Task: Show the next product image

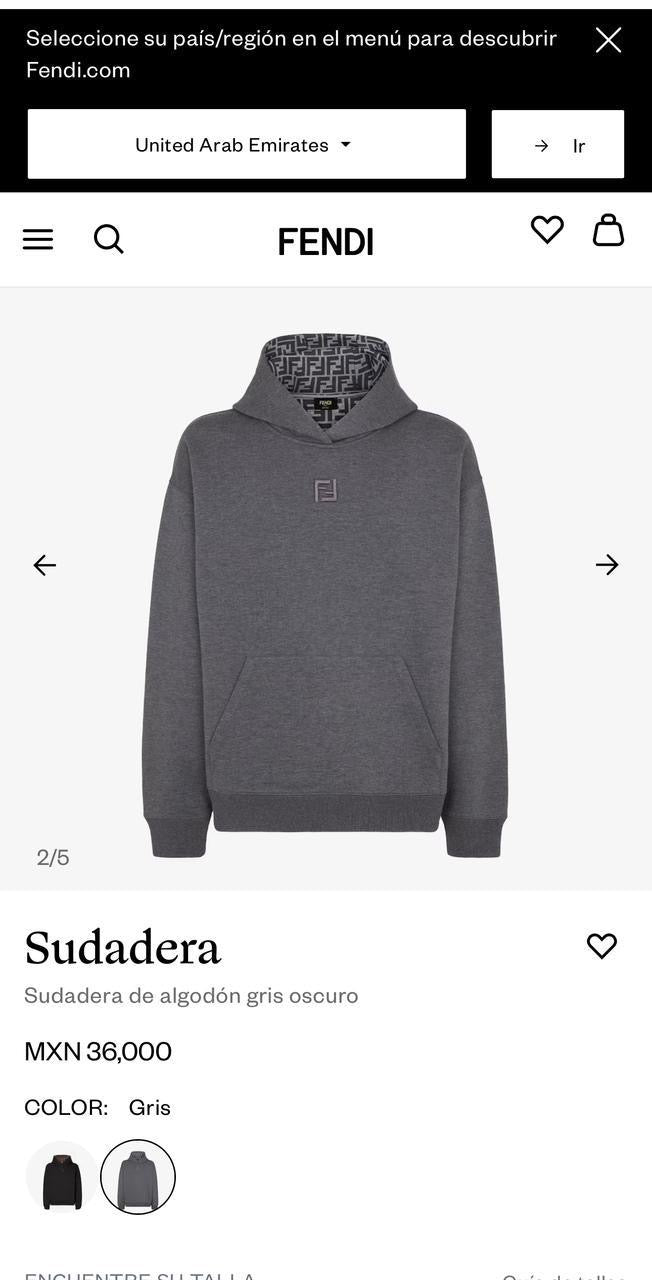Action: 607,565
